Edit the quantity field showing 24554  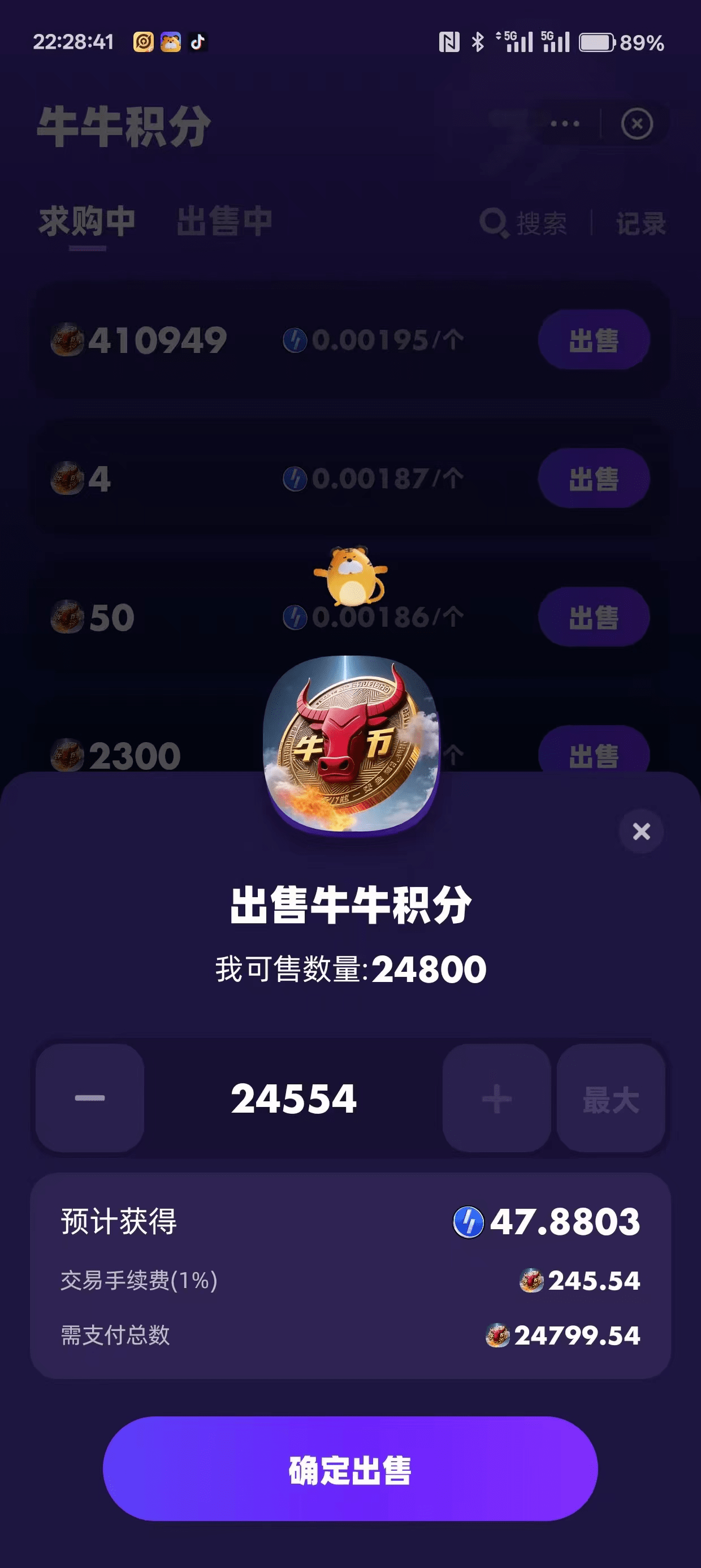tap(293, 1098)
